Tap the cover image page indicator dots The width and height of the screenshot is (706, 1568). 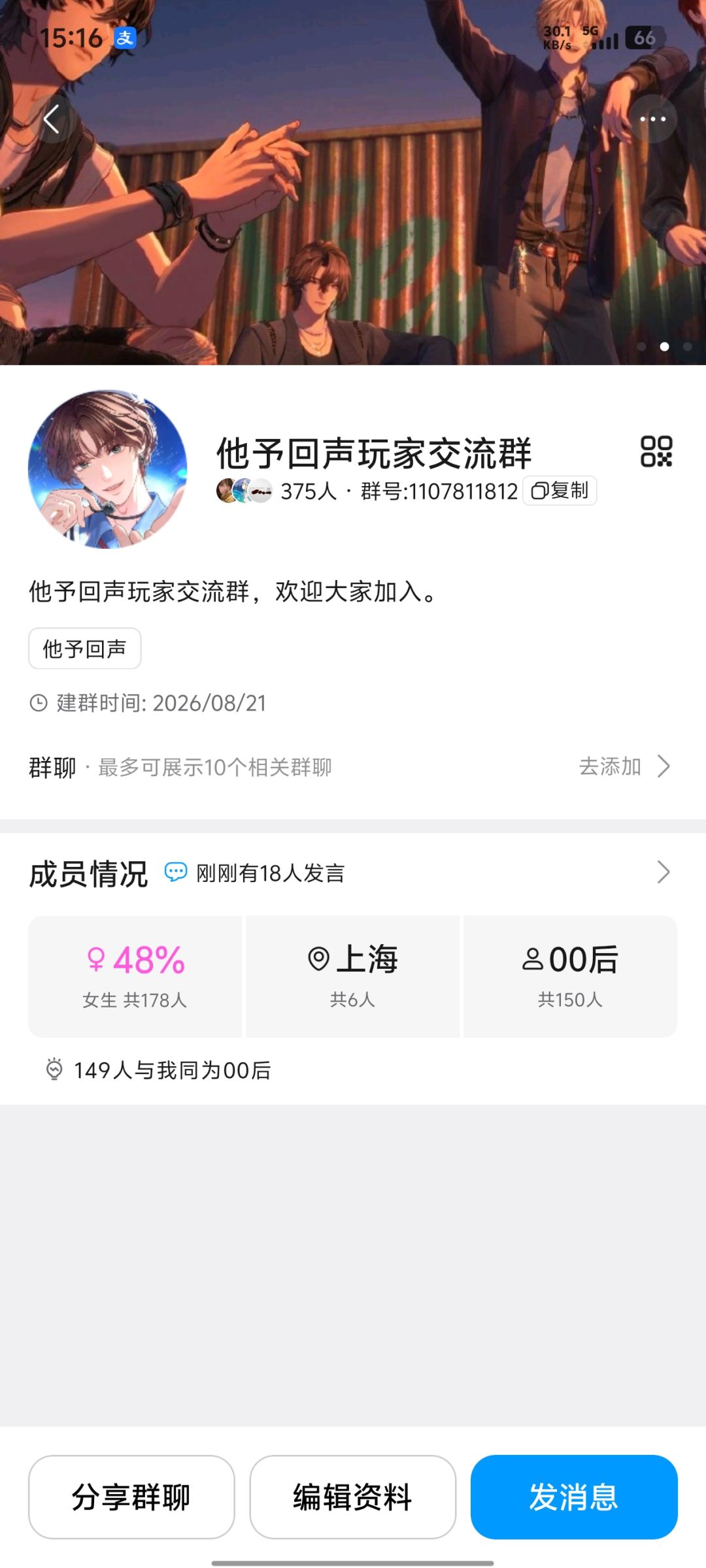point(664,347)
